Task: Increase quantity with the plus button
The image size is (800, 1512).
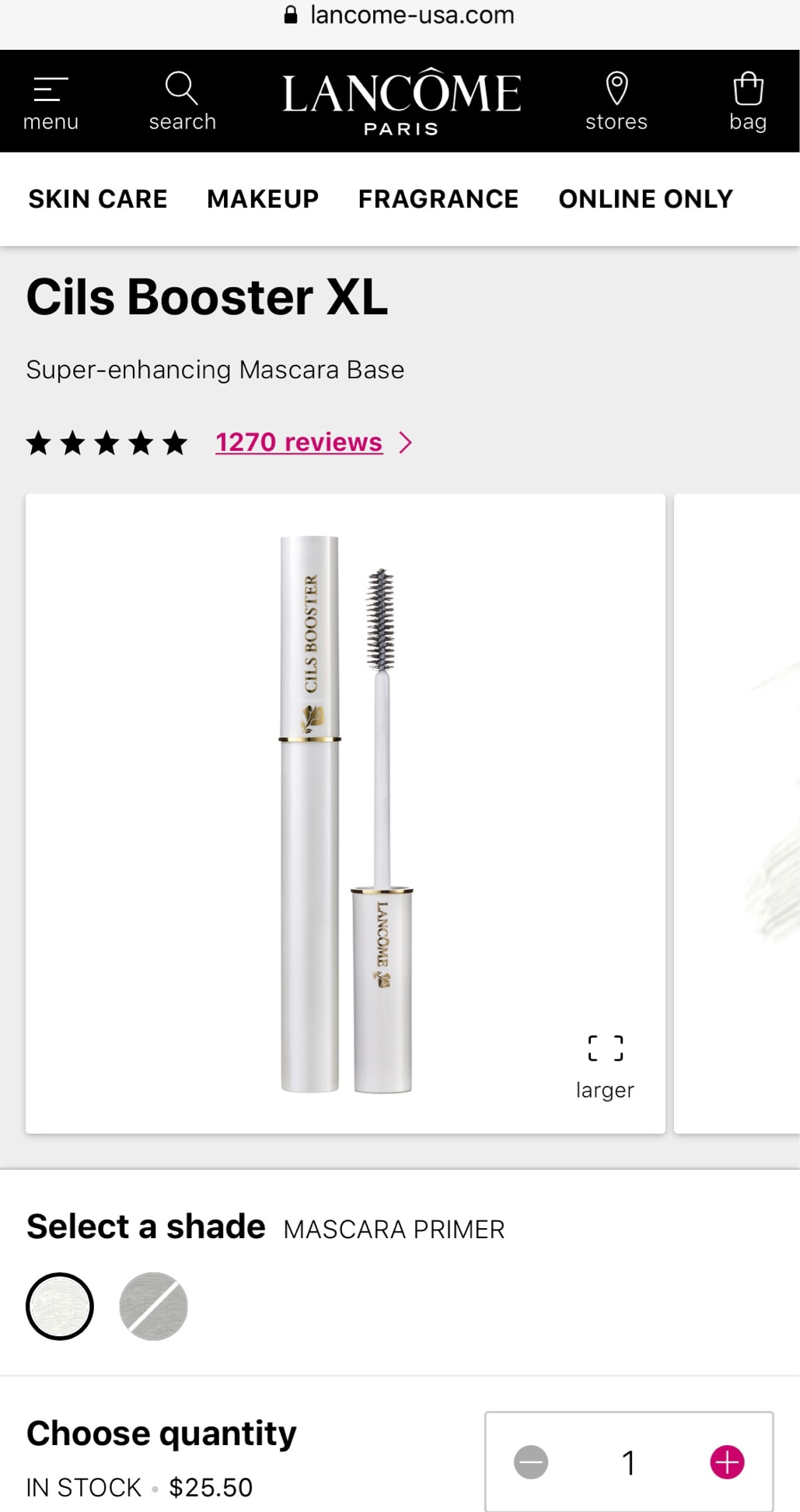Action: 727,1461
